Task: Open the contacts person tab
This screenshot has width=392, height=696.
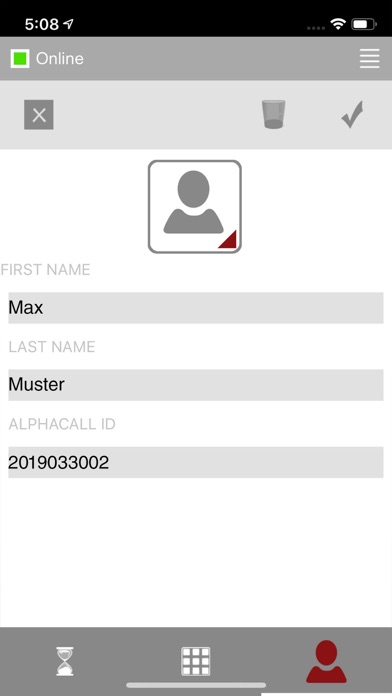Action: pos(326,661)
